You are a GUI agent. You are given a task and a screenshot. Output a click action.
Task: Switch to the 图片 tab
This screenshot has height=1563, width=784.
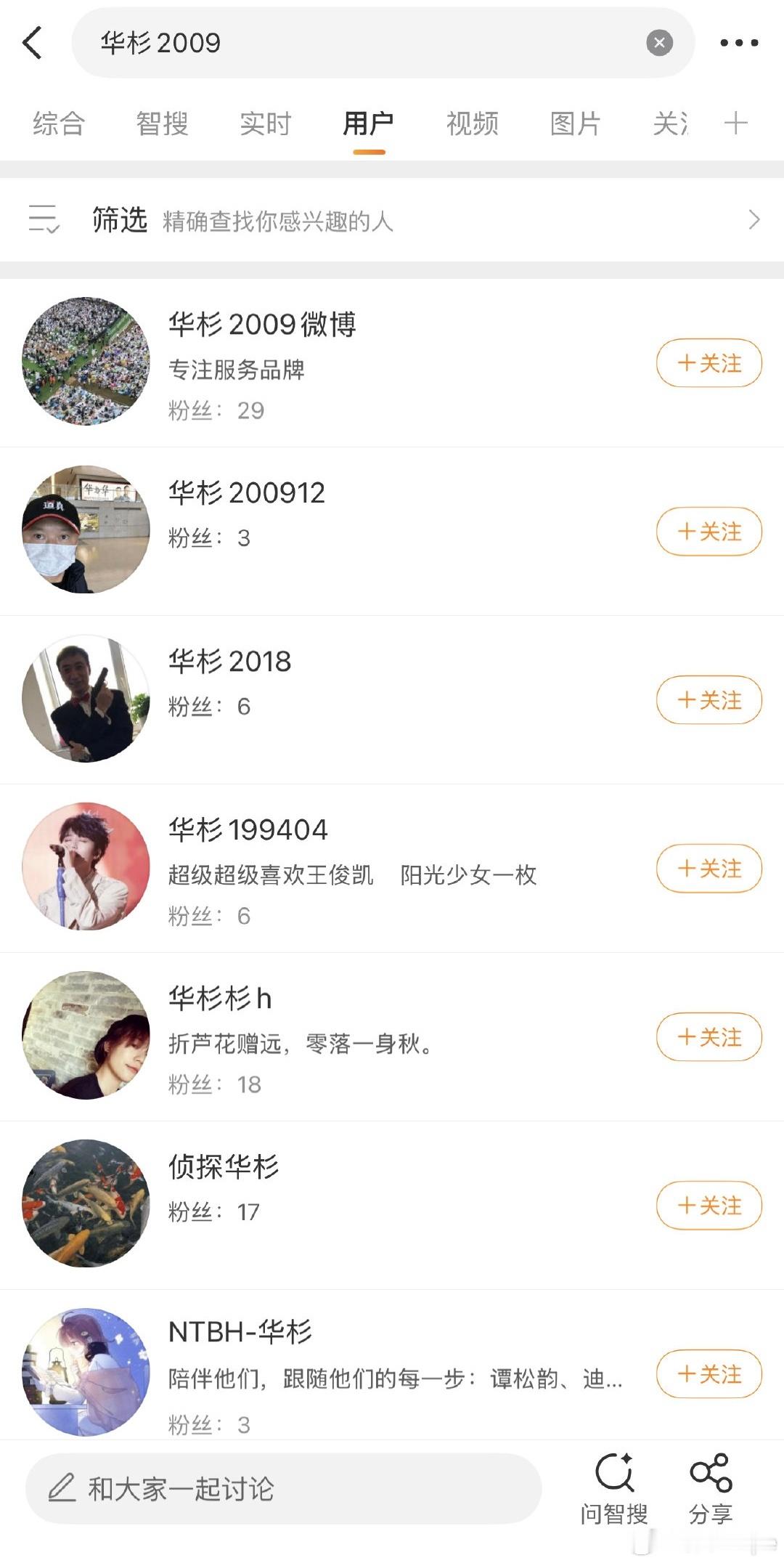coord(575,123)
